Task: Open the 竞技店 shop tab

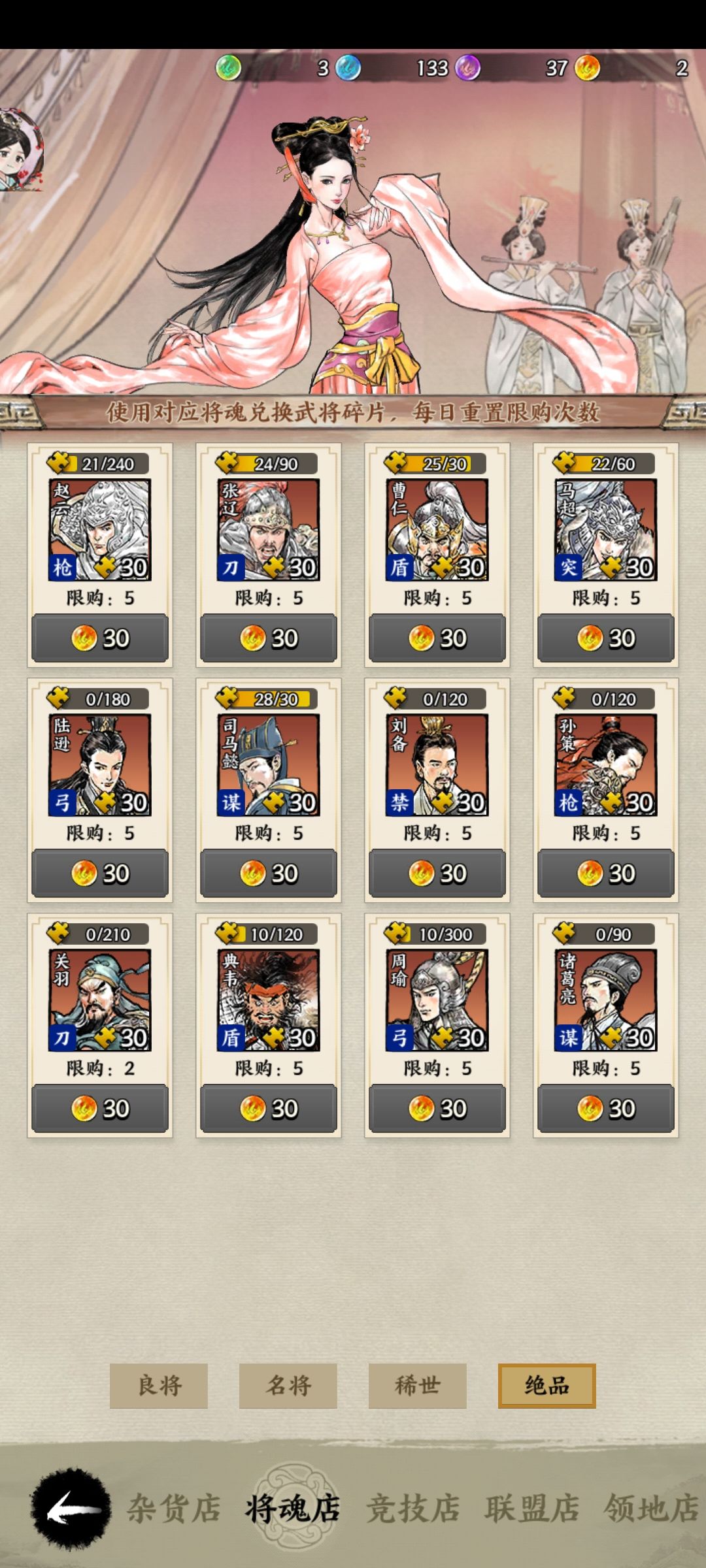Action: (x=413, y=1508)
